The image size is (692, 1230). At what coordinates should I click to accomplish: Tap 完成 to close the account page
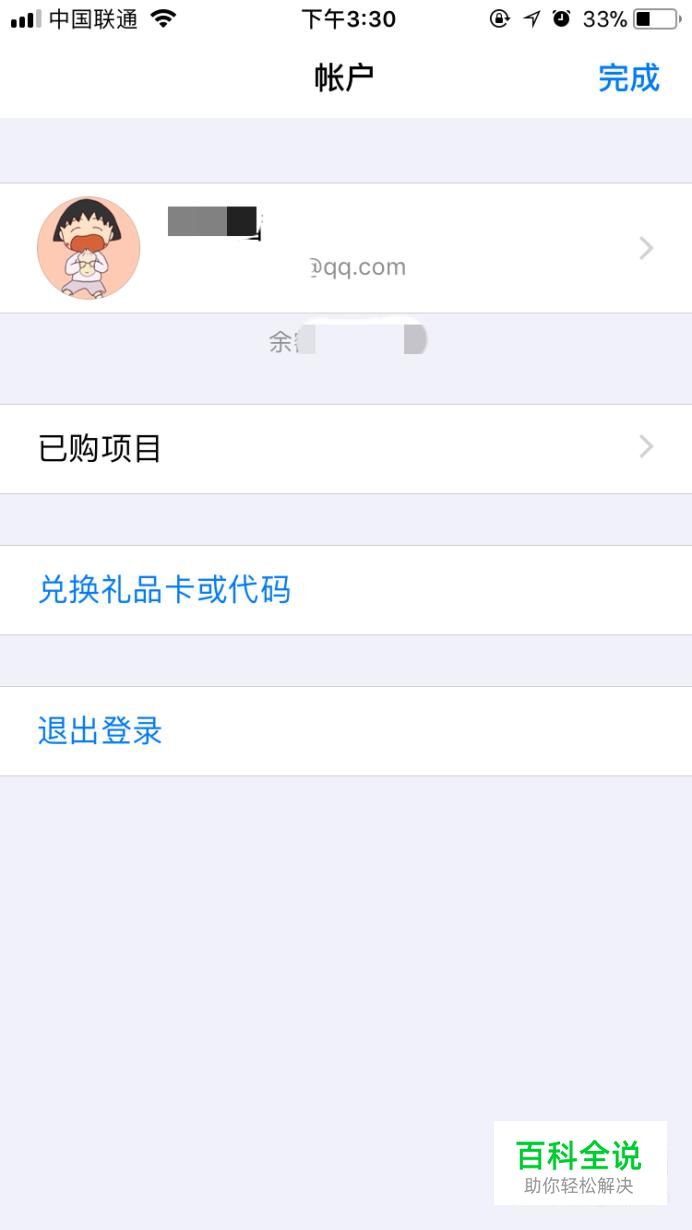click(628, 78)
